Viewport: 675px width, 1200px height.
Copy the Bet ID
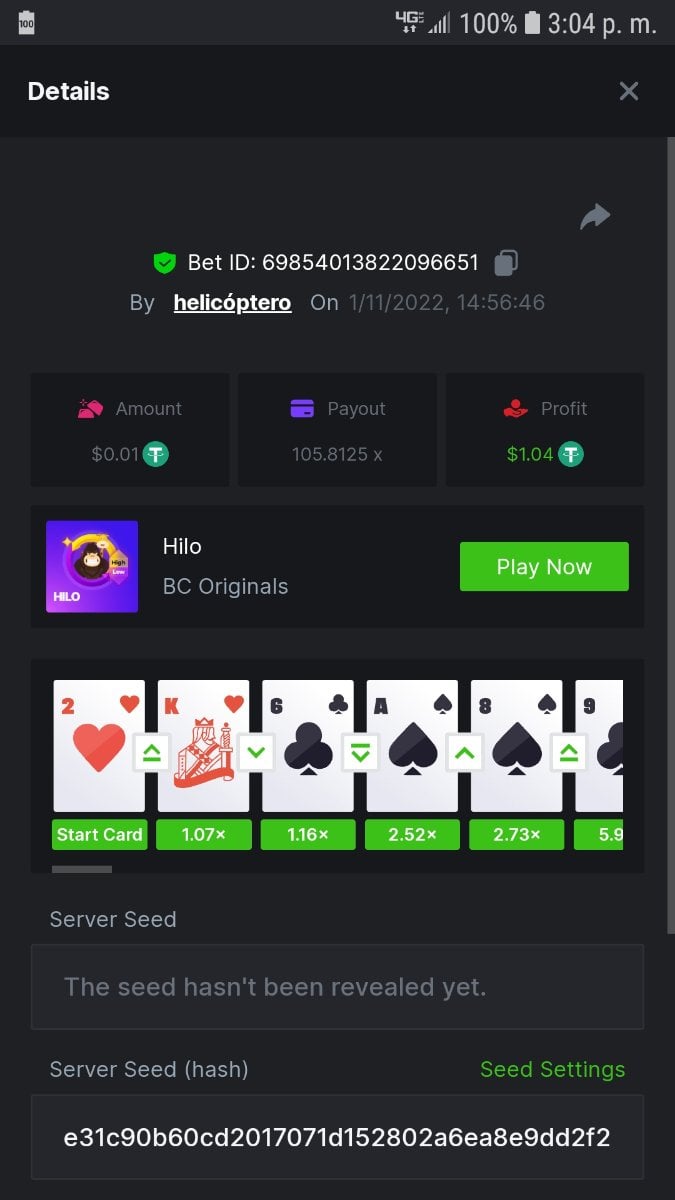click(506, 263)
